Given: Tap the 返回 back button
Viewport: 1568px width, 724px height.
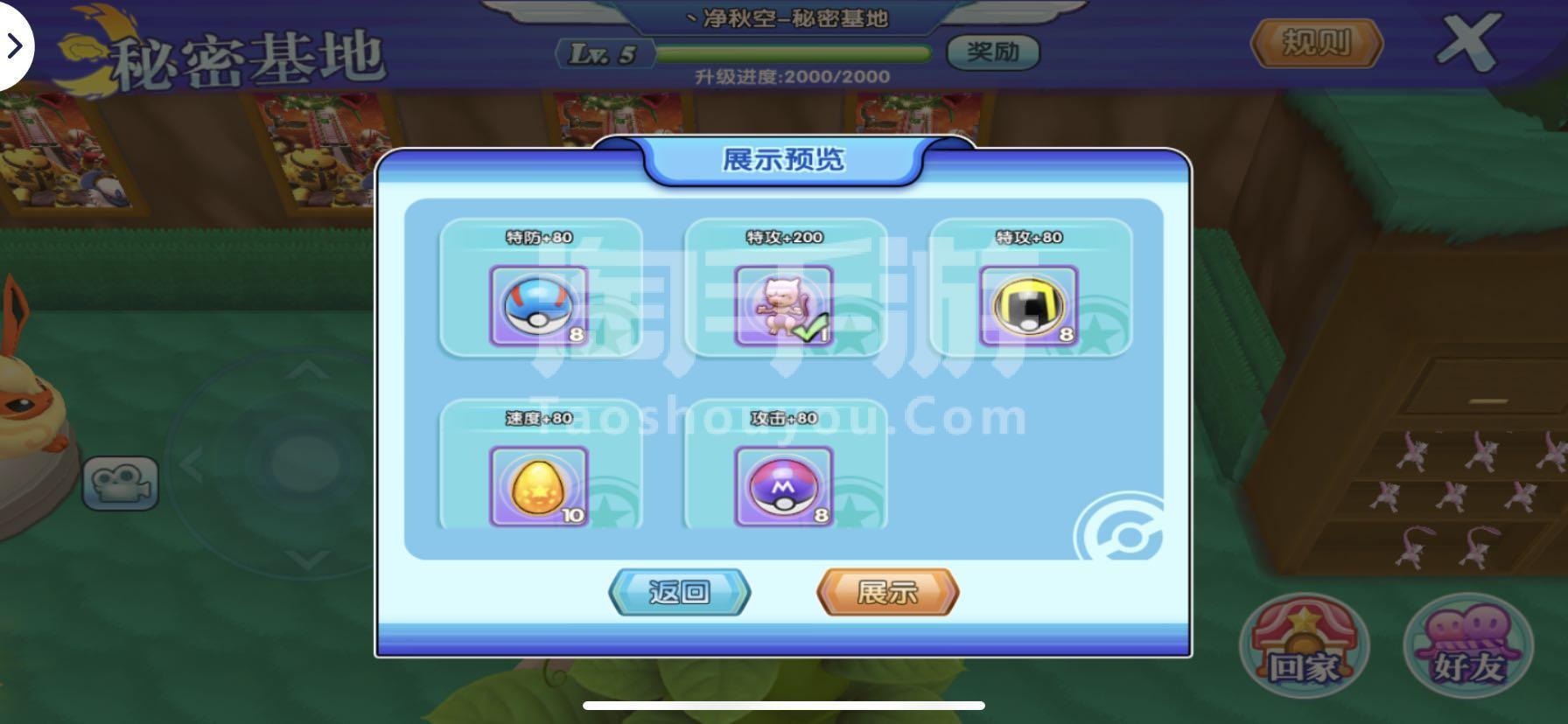Looking at the screenshot, I should point(679,592).
